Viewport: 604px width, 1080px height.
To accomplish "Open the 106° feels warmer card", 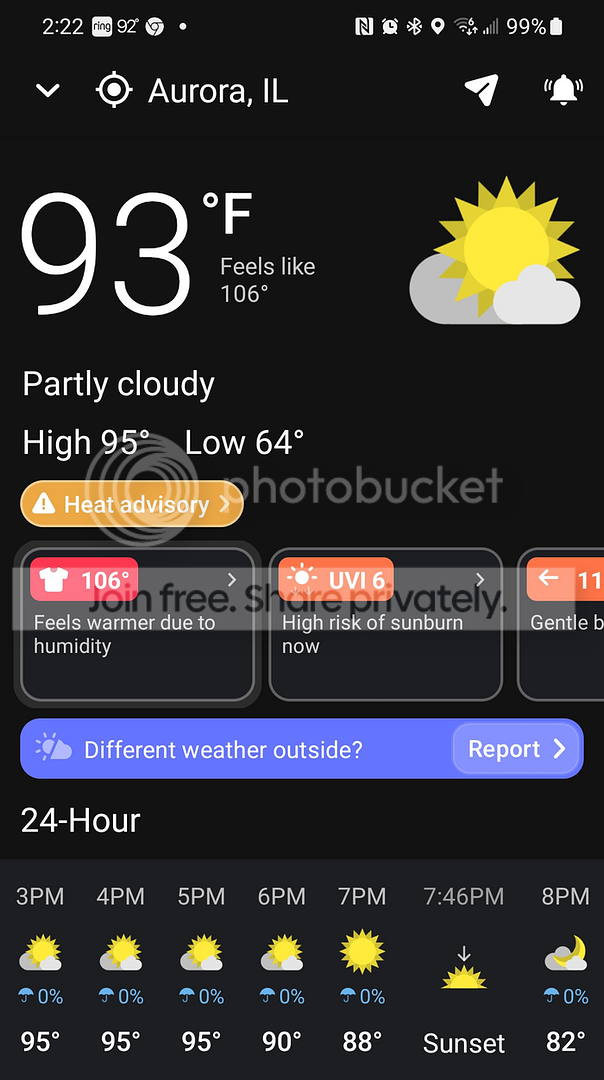I will pyautogui.click(x=137, y=623).
